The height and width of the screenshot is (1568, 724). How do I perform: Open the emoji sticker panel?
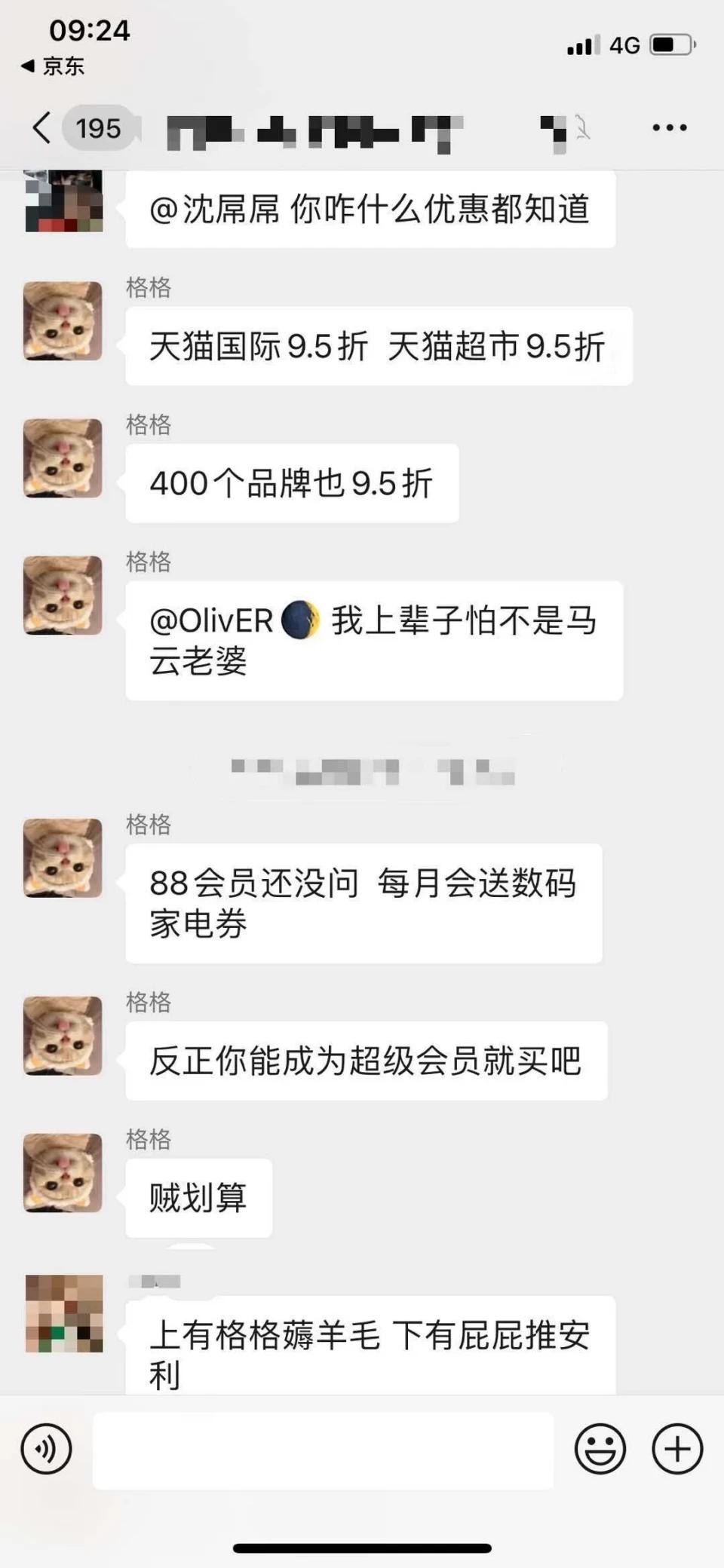pos(600,1448)
